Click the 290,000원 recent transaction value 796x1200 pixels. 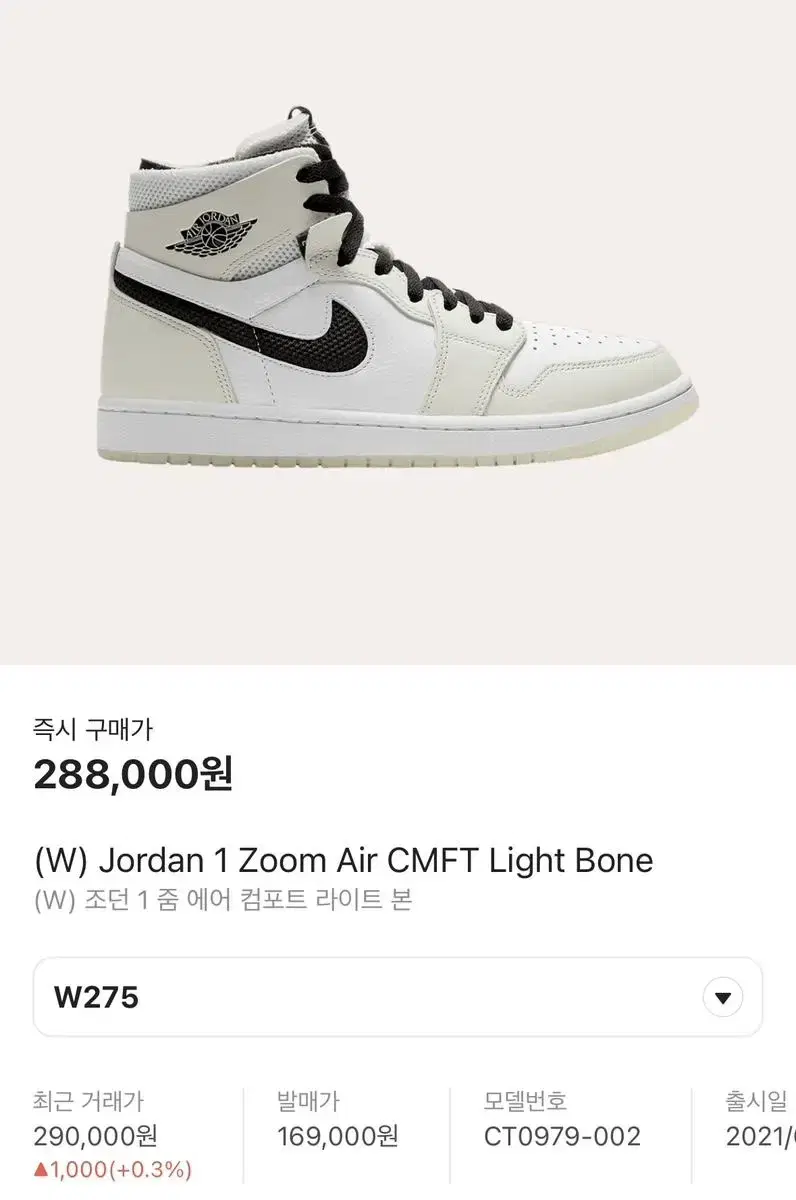(x=95, y=1135)
